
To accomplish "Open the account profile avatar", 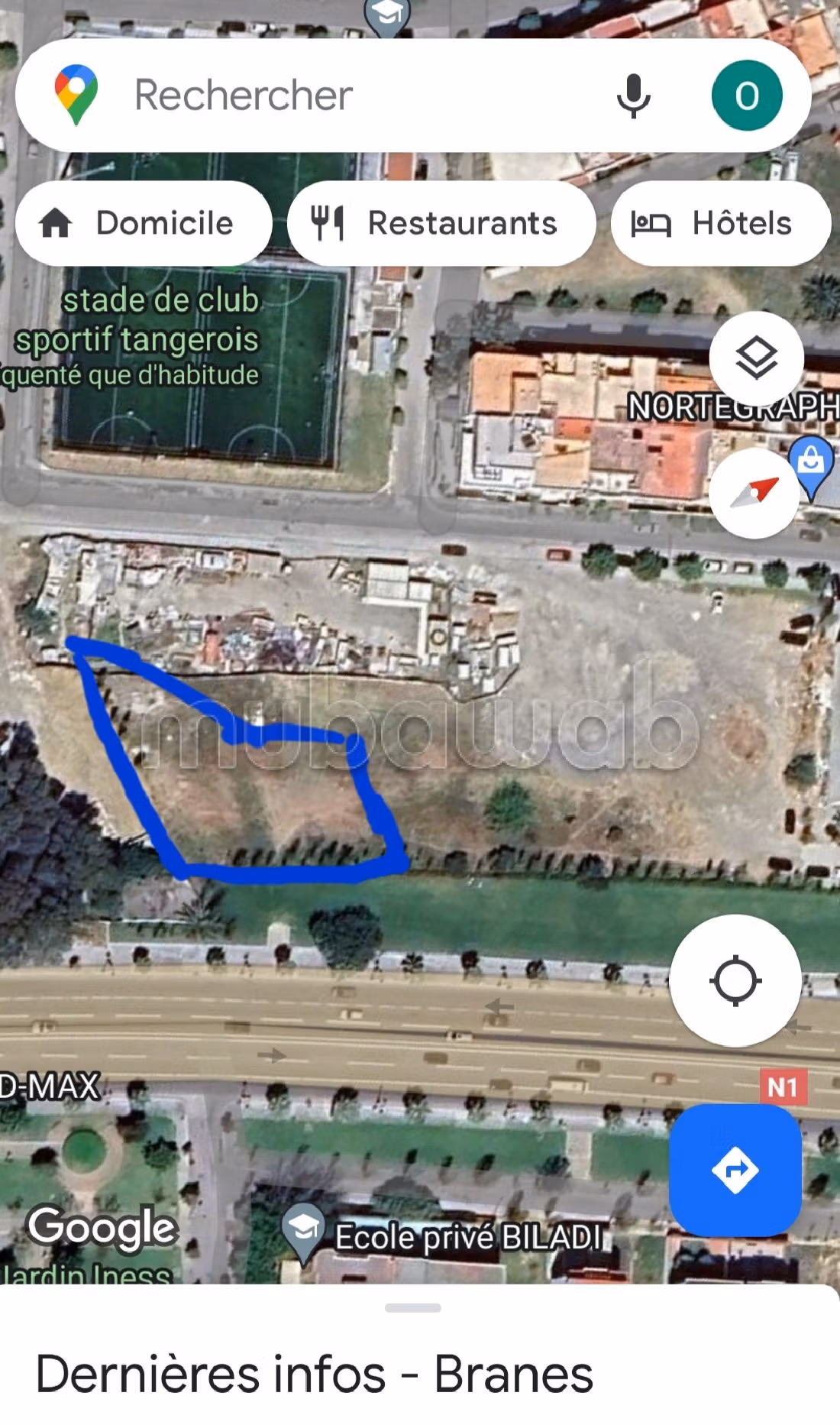I will 746,96.
